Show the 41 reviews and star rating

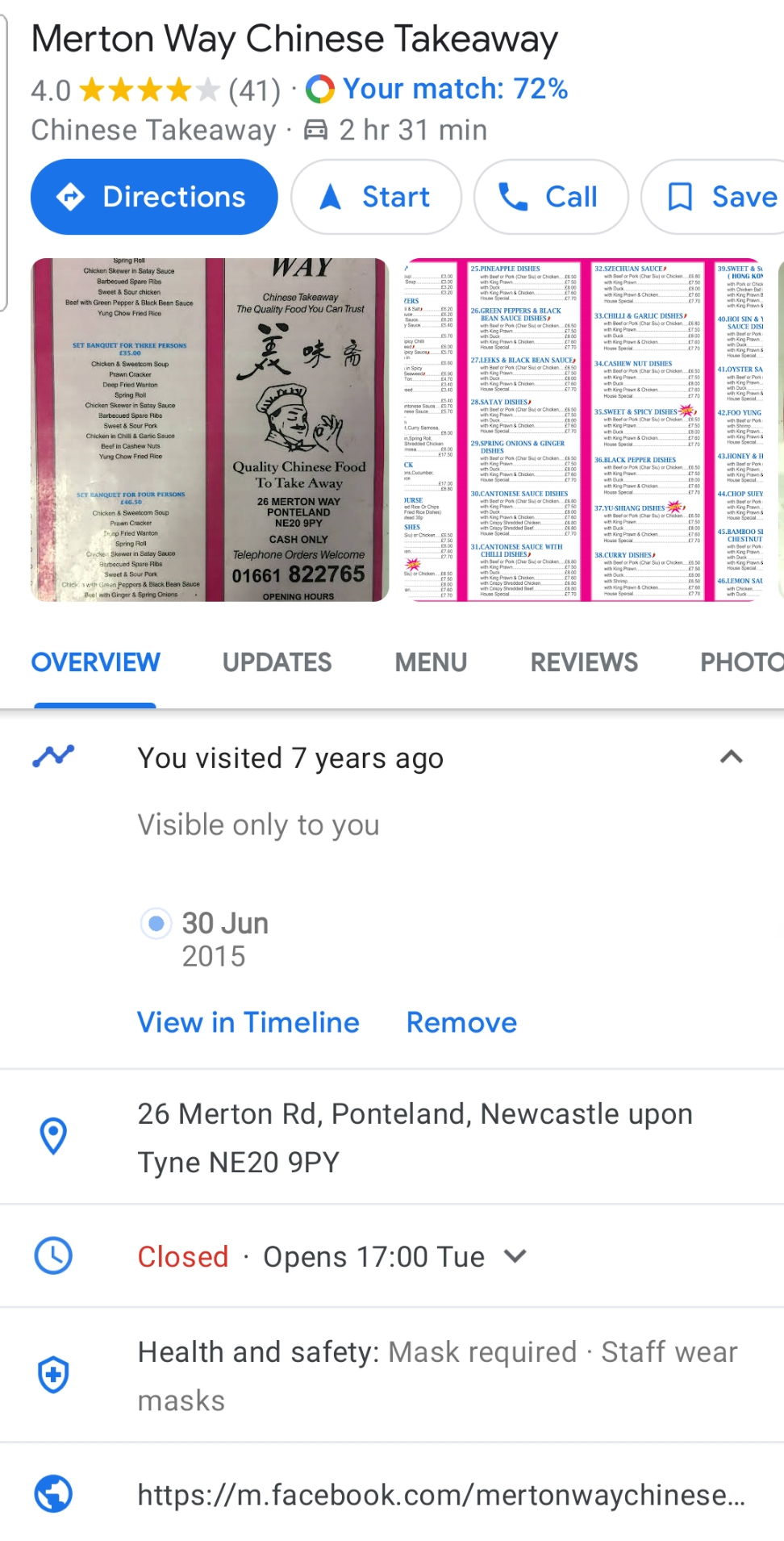(x=156, y=90)
